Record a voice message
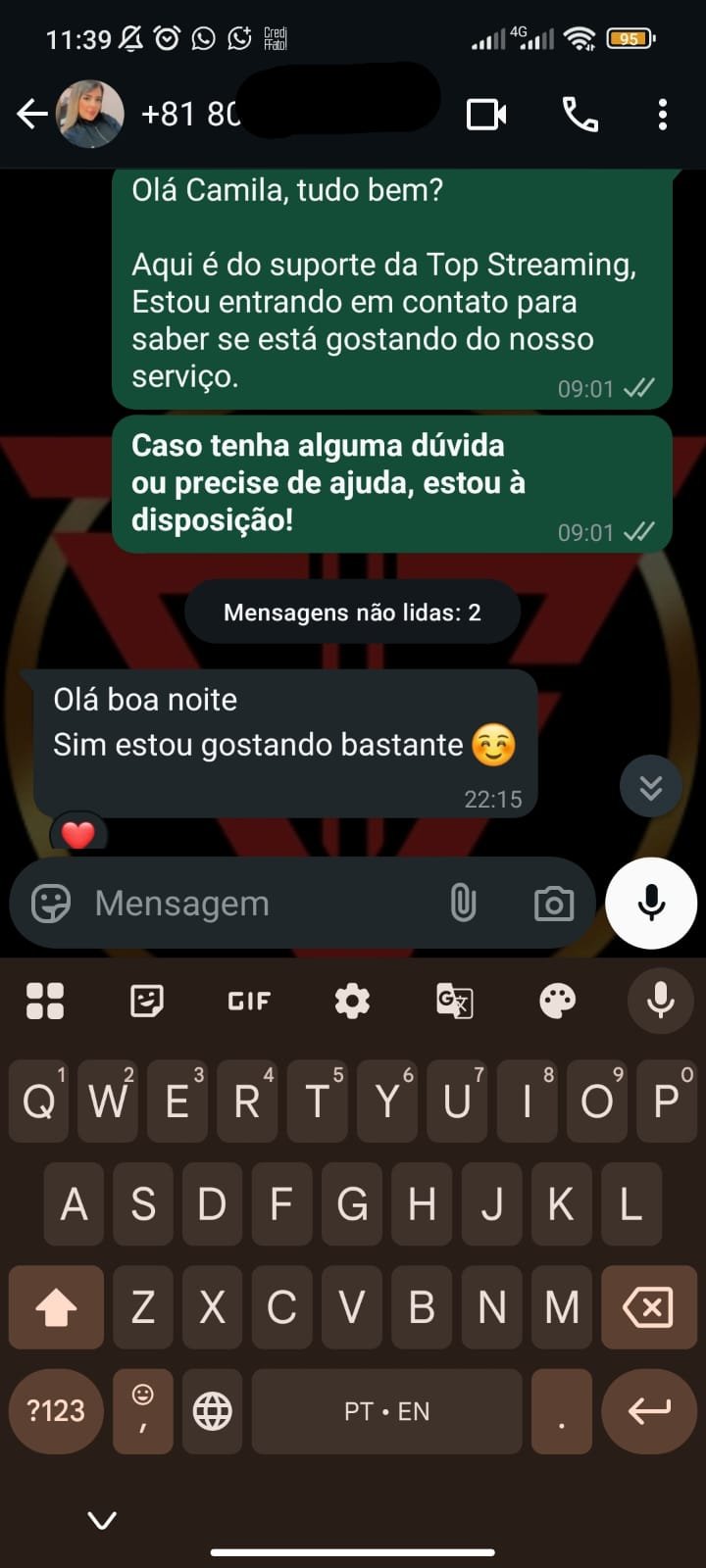706x1568 pixels. pos(651,904)
